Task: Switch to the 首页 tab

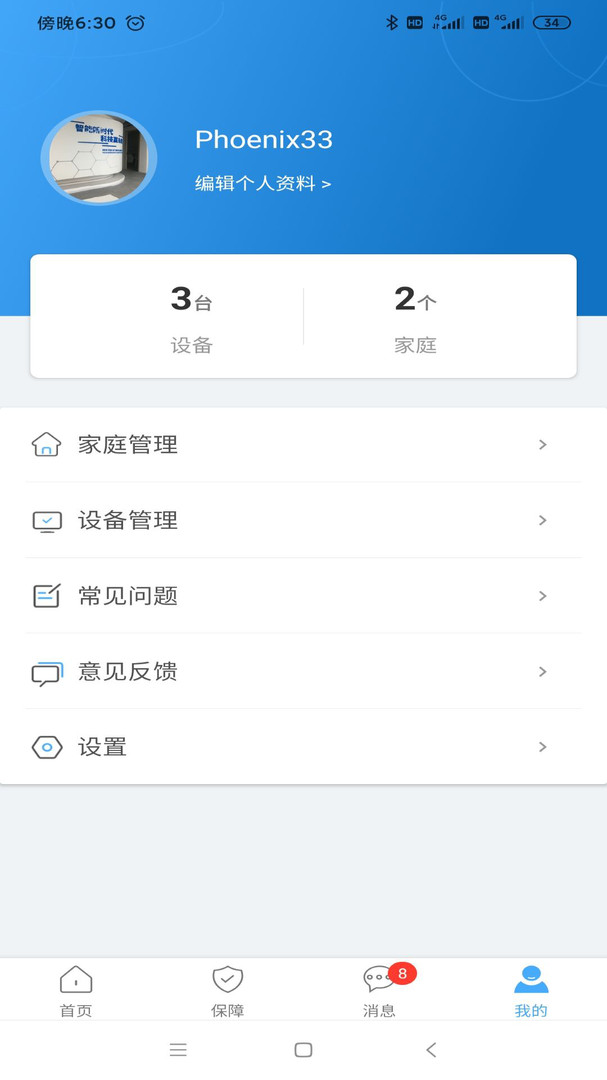Action: 76,990
